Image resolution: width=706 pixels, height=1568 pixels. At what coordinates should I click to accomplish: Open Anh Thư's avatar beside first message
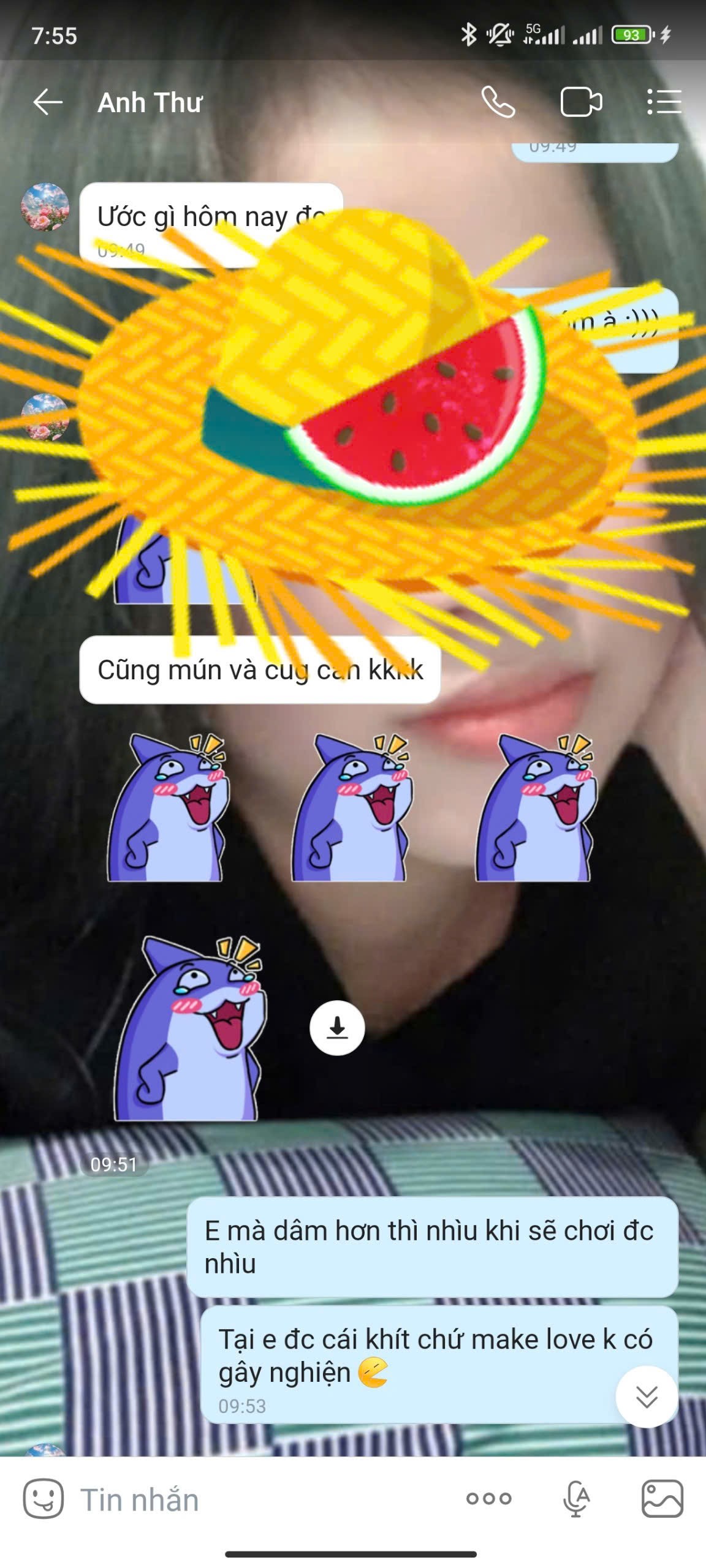pyautogui.click(x=45, y=207)
